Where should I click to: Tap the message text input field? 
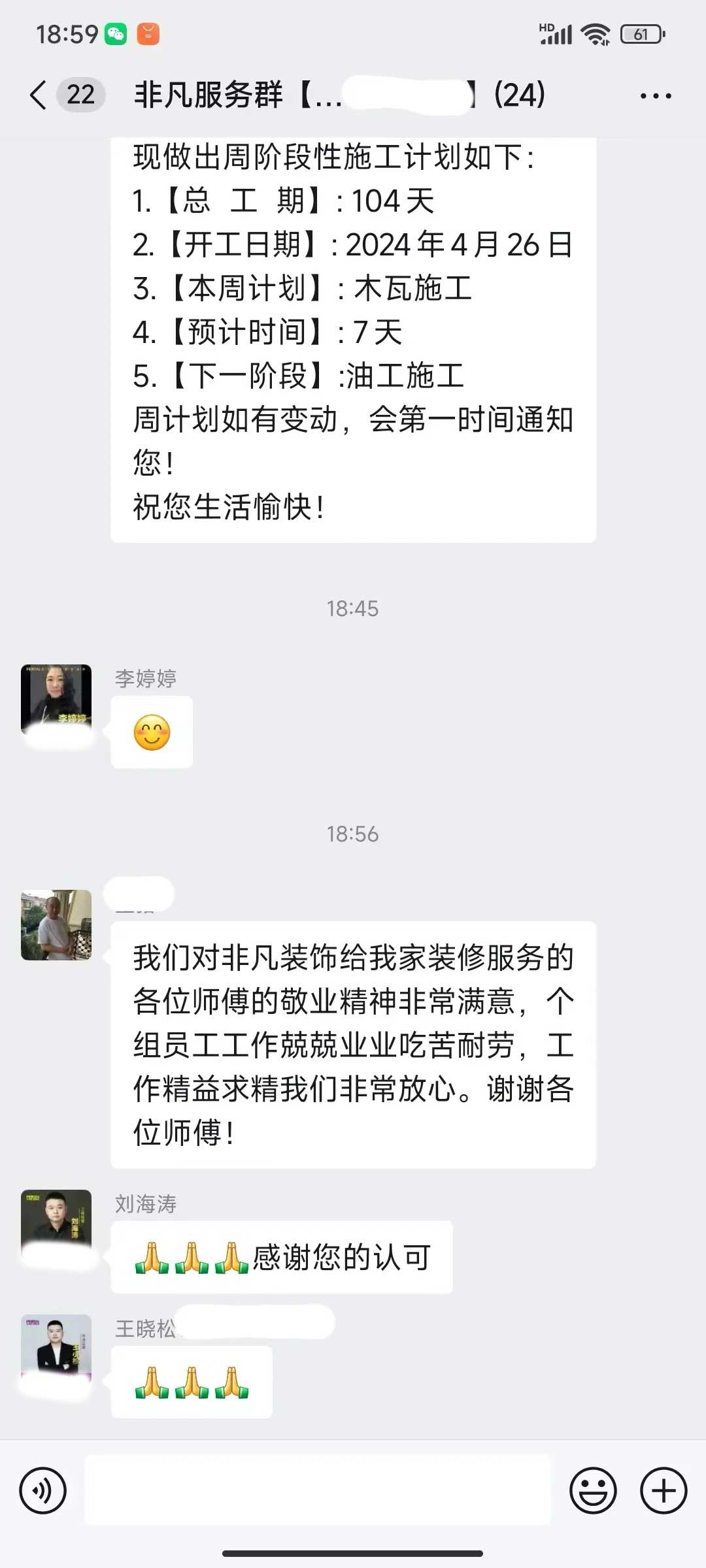tap(318, 1490)
